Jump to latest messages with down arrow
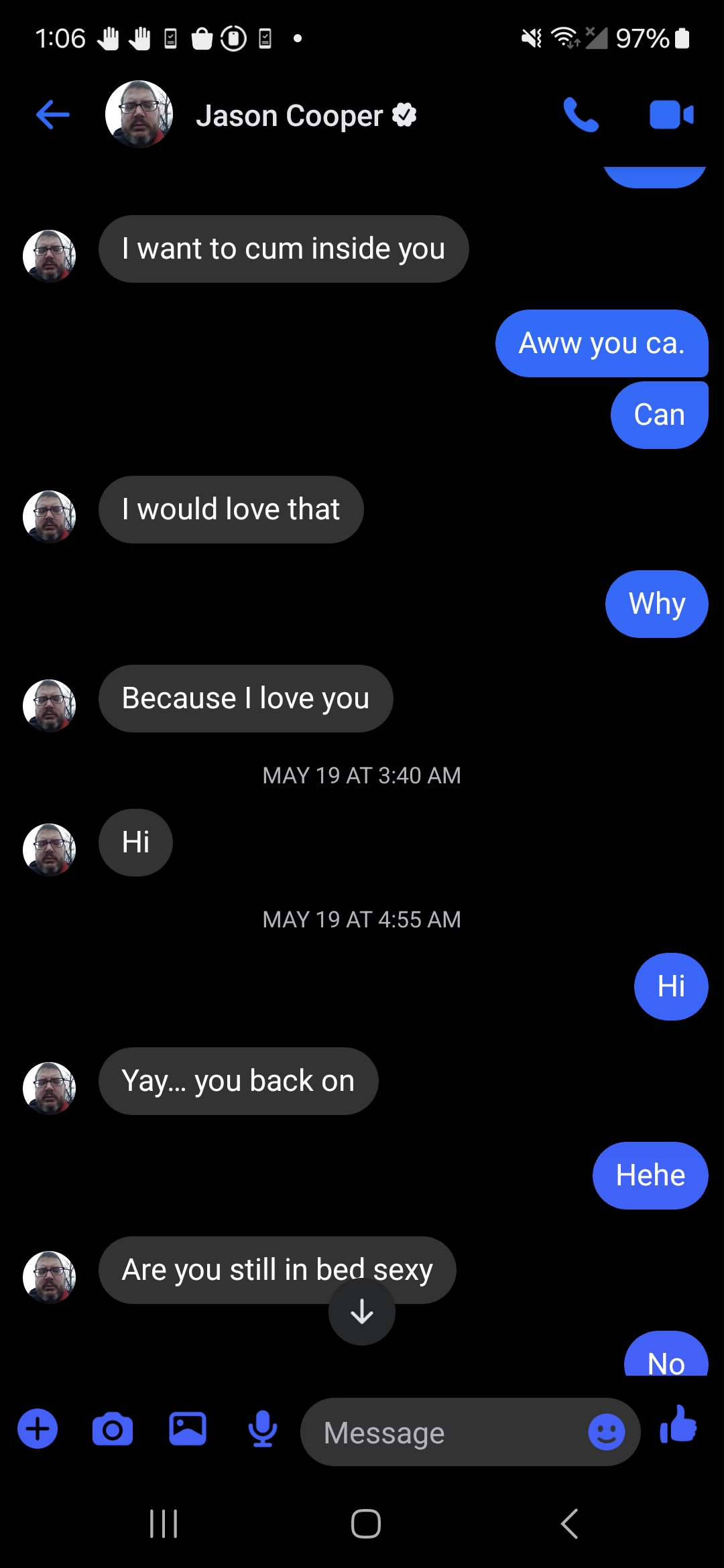The width and height of the screenshot is (724, 1568). pyautogui.click(x=362, y=1311)
